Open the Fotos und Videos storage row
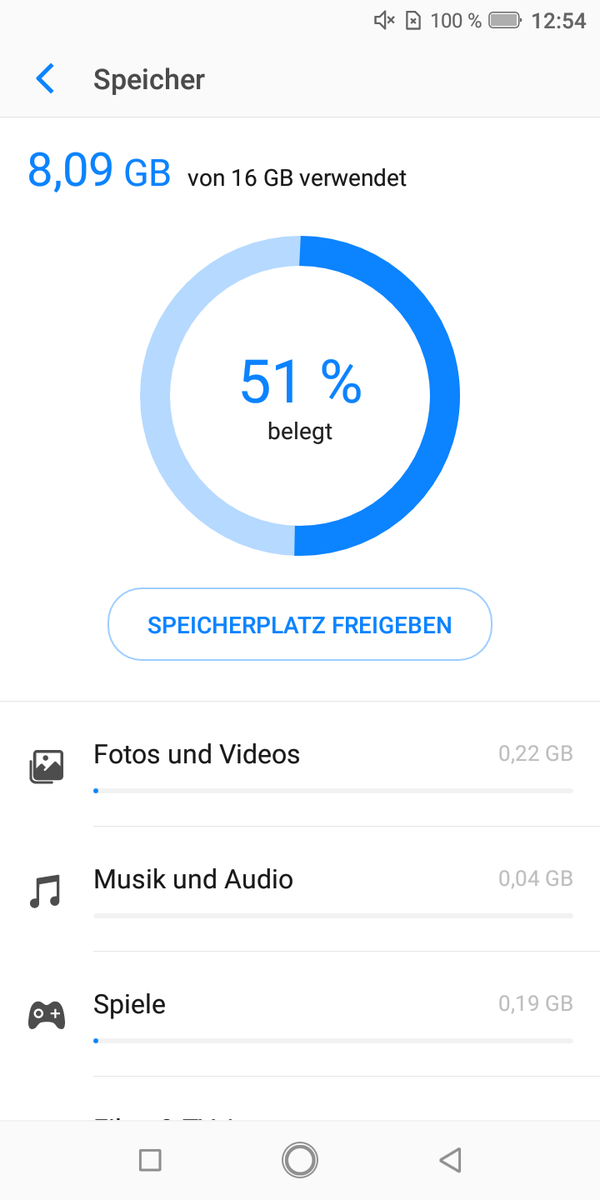This screenshot has height=1200, width=600. tap(300, 765)
